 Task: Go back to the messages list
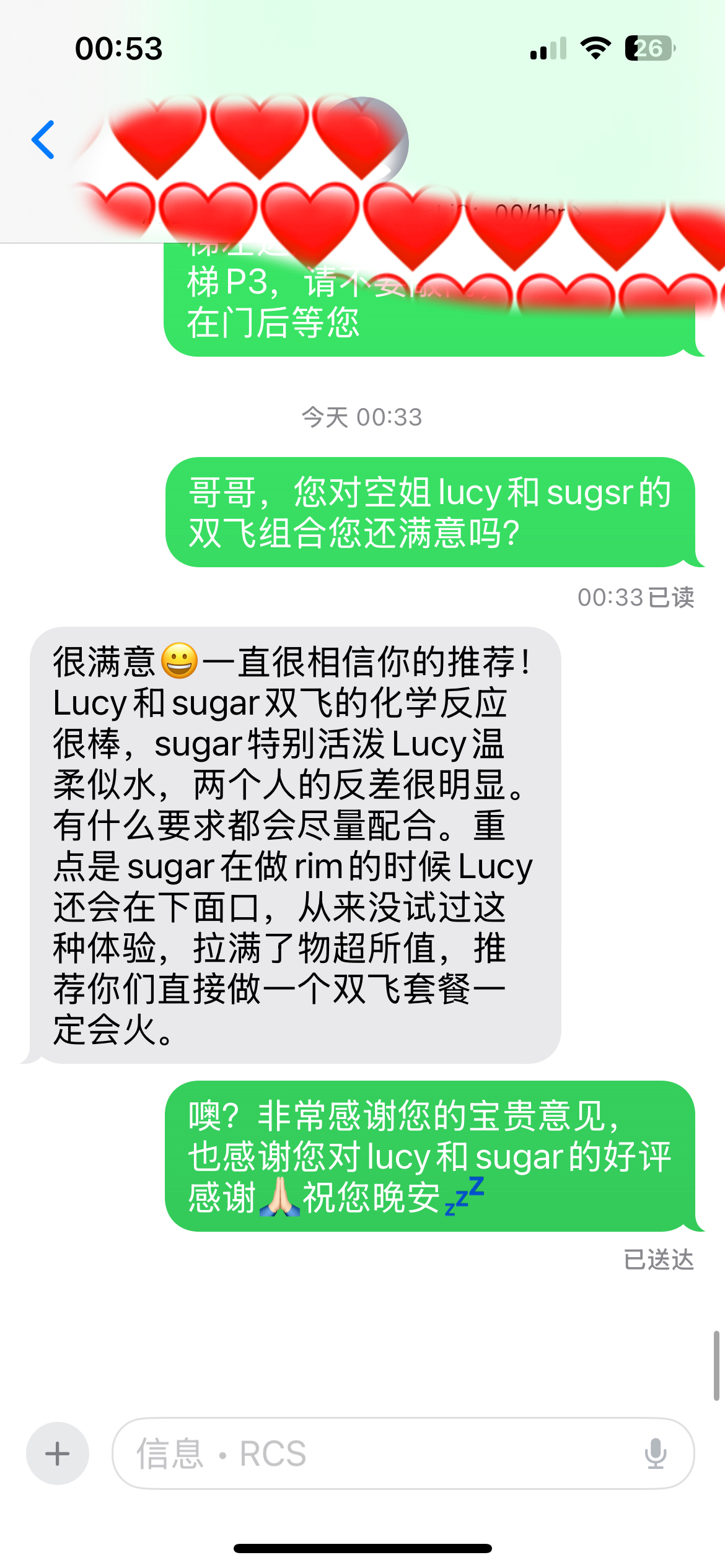(x=43, y=140)
